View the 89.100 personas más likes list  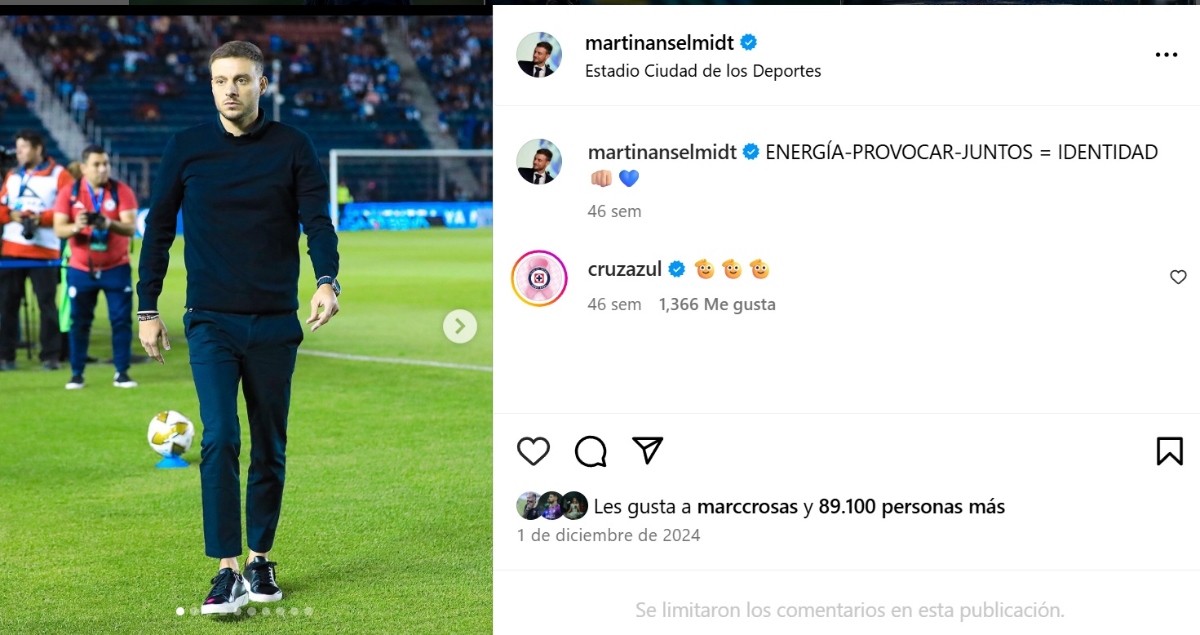coord(911,507)
